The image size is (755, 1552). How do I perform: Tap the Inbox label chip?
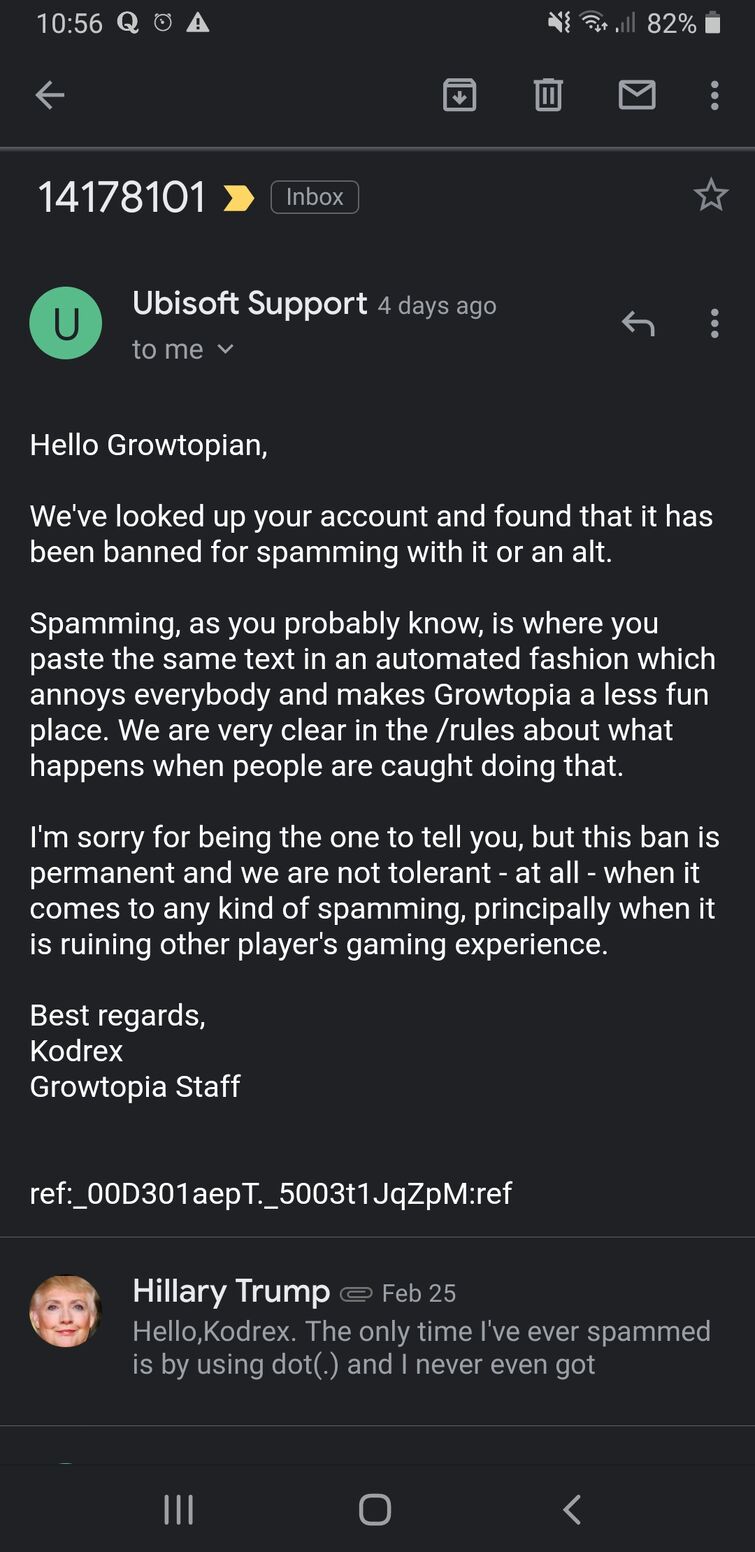(x=314, y=197)
